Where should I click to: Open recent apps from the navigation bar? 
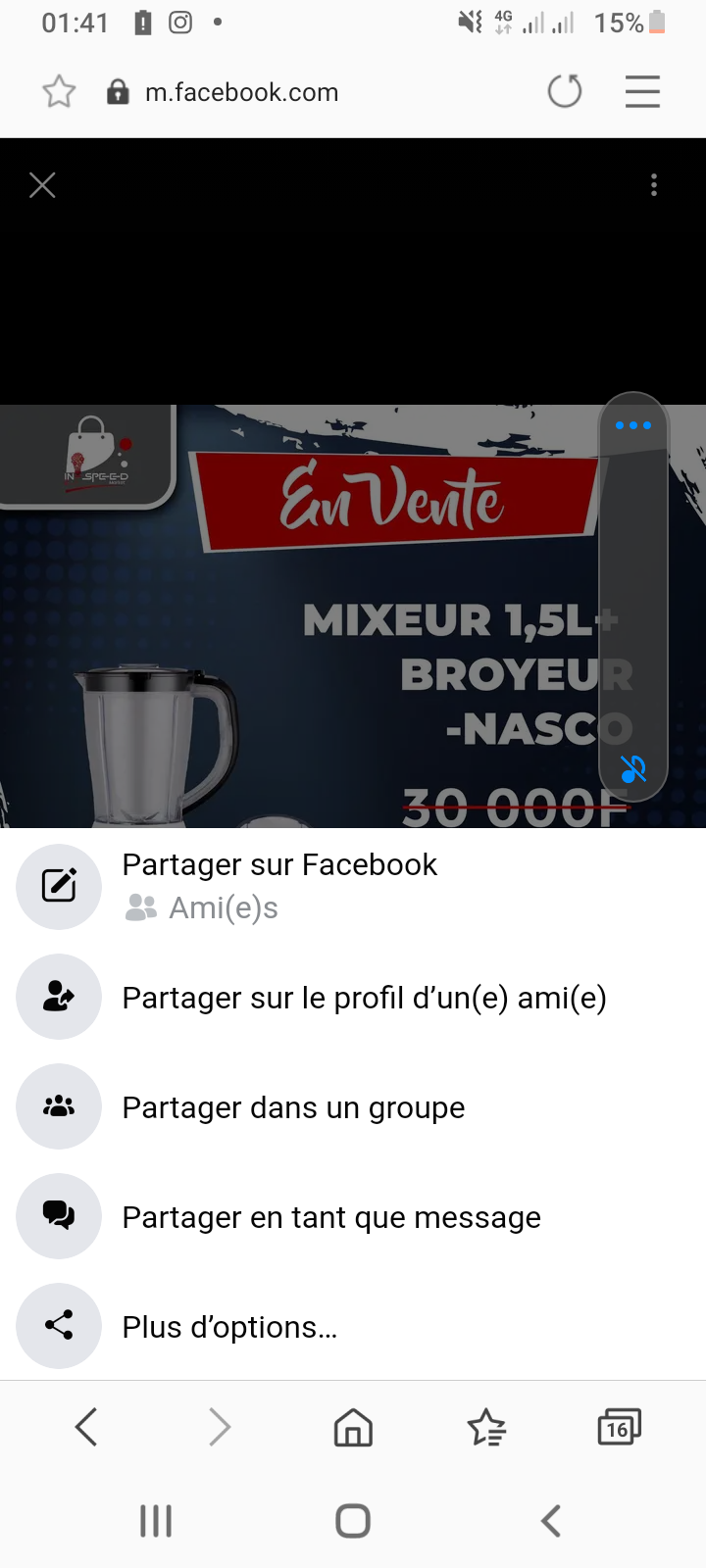click(x=156, y=1521)
